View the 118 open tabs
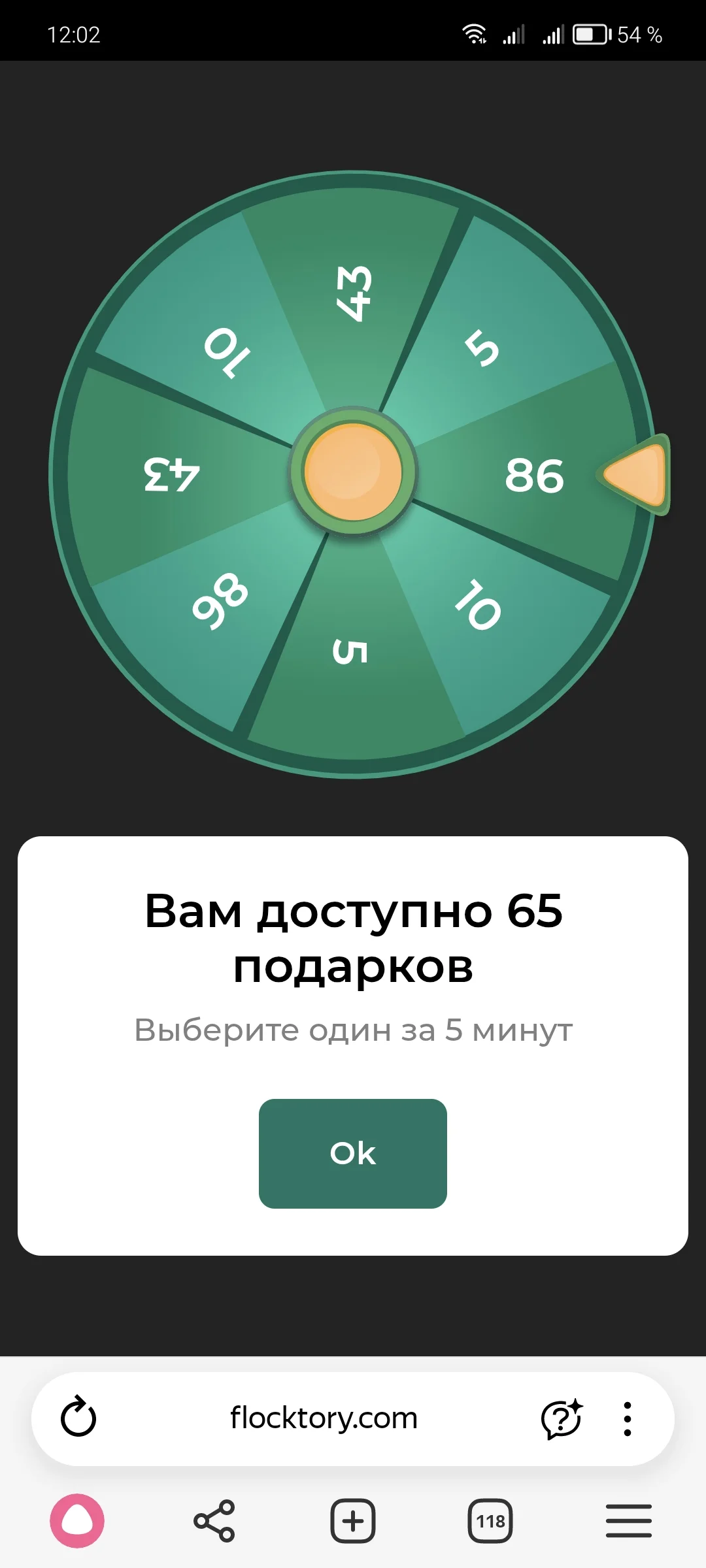Viewport: 706px width, 1568px height. (490, 1520)
